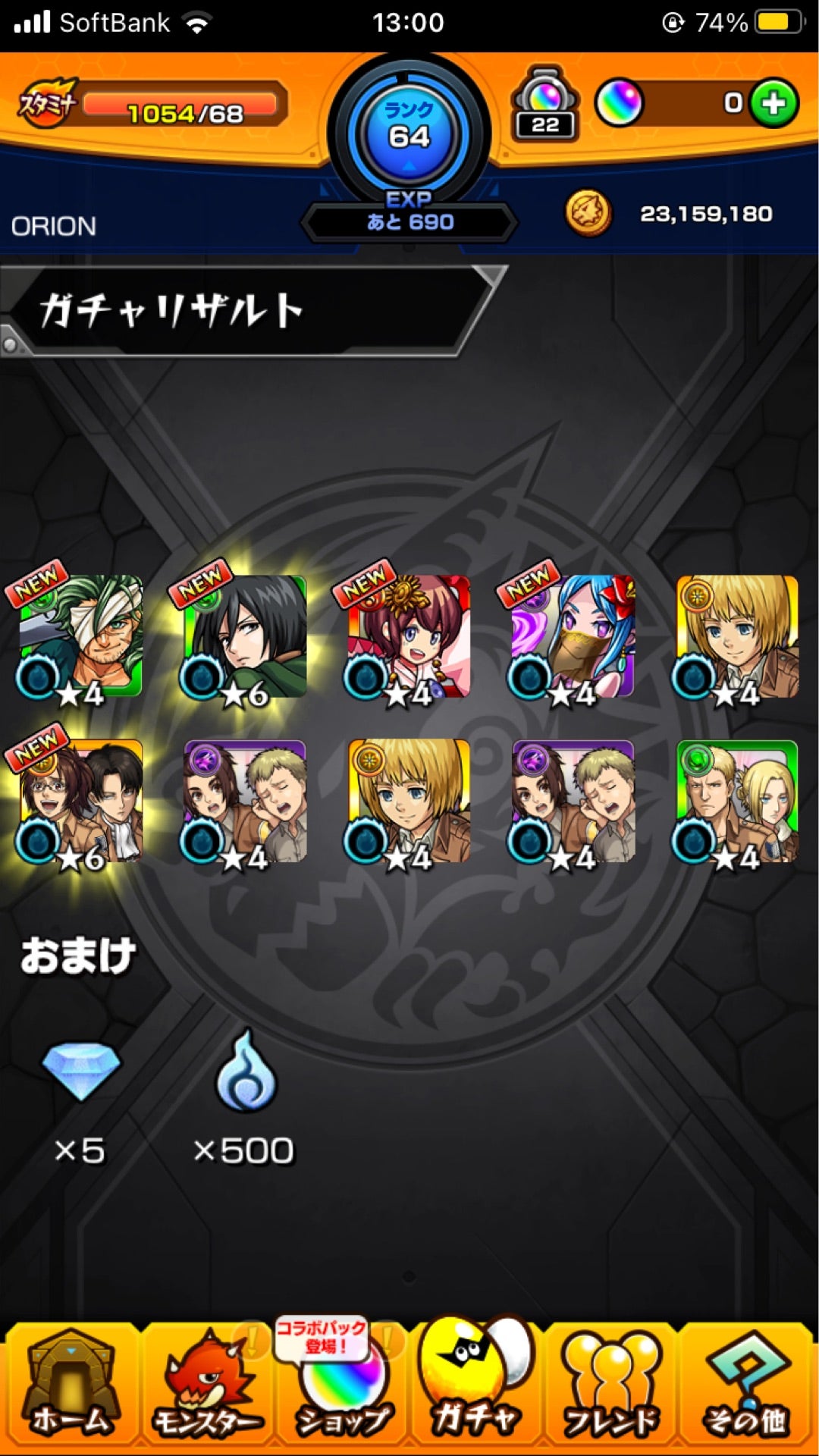The width and height of the screenshot is (819, 1456).
Task: Open the Others tab
Action: (746, 1386)
